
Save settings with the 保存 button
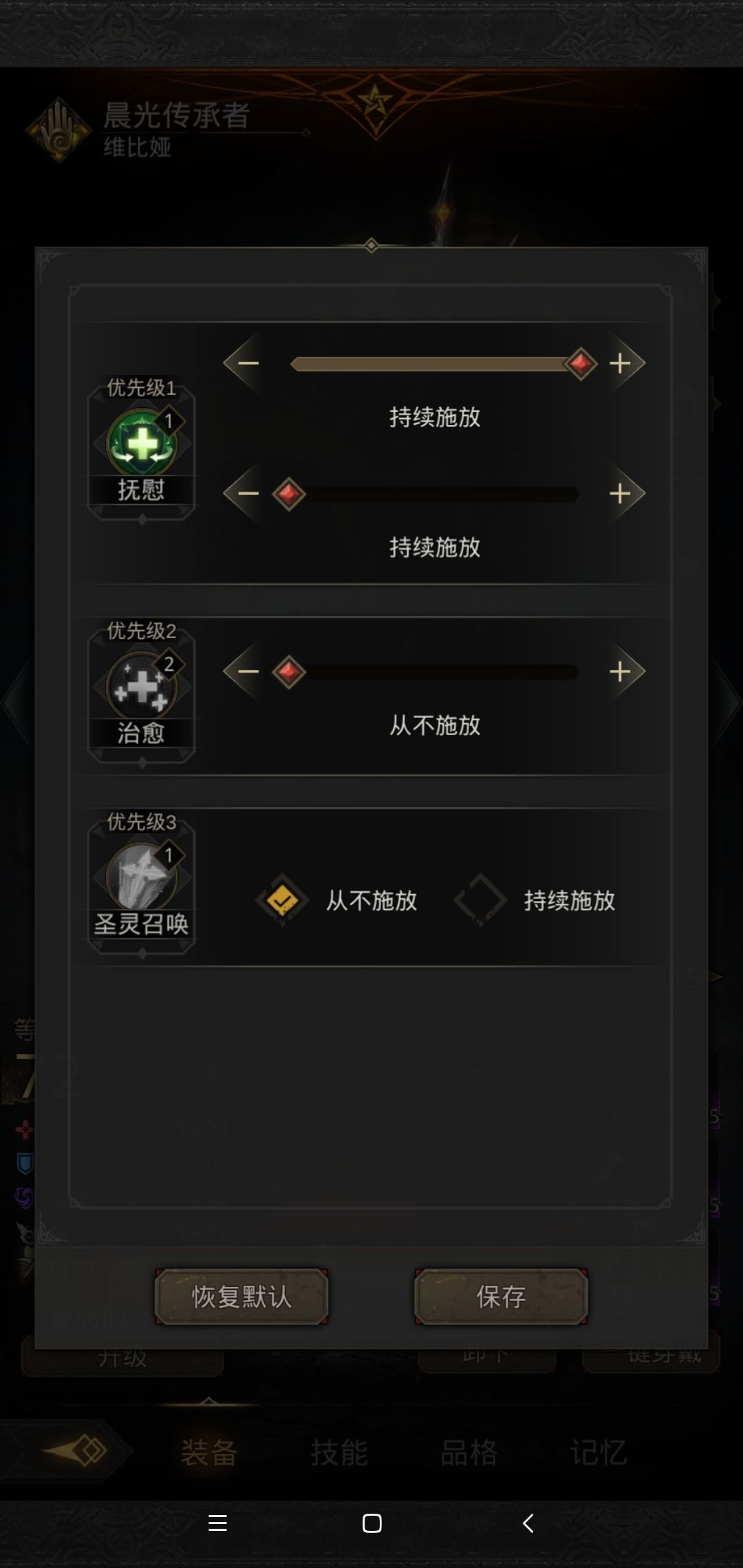(x=501, y=1296)
